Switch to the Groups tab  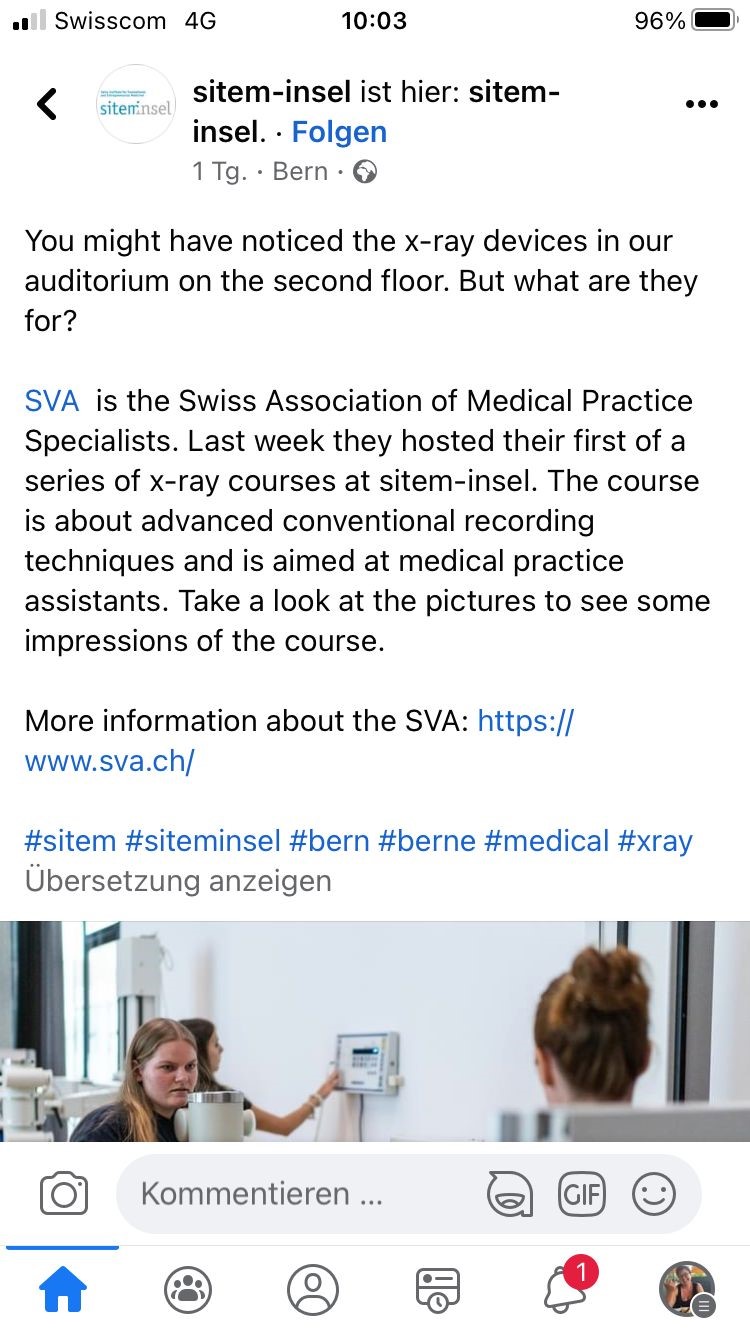point(188,1291)
